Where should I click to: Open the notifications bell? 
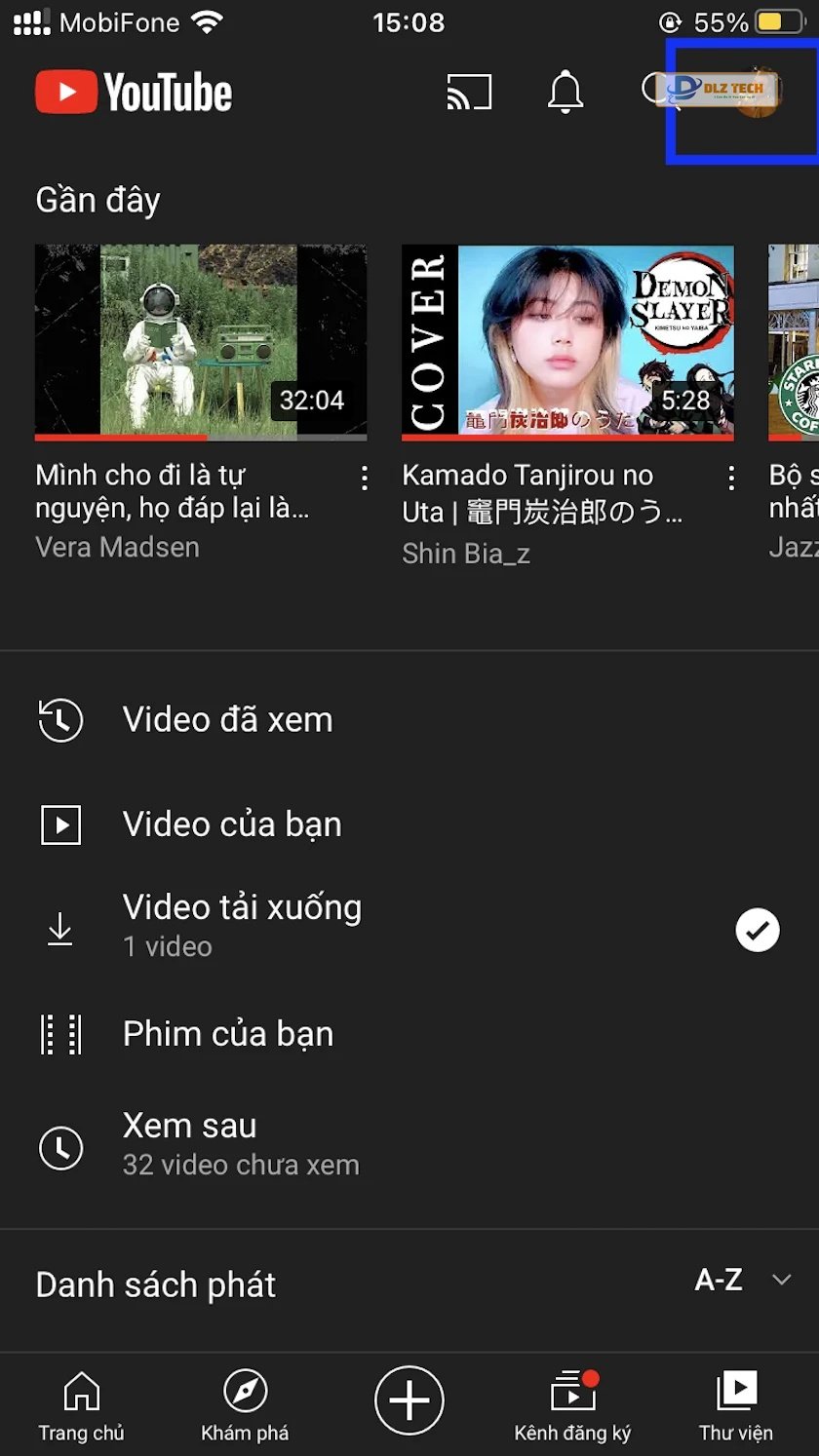point(565,93)
